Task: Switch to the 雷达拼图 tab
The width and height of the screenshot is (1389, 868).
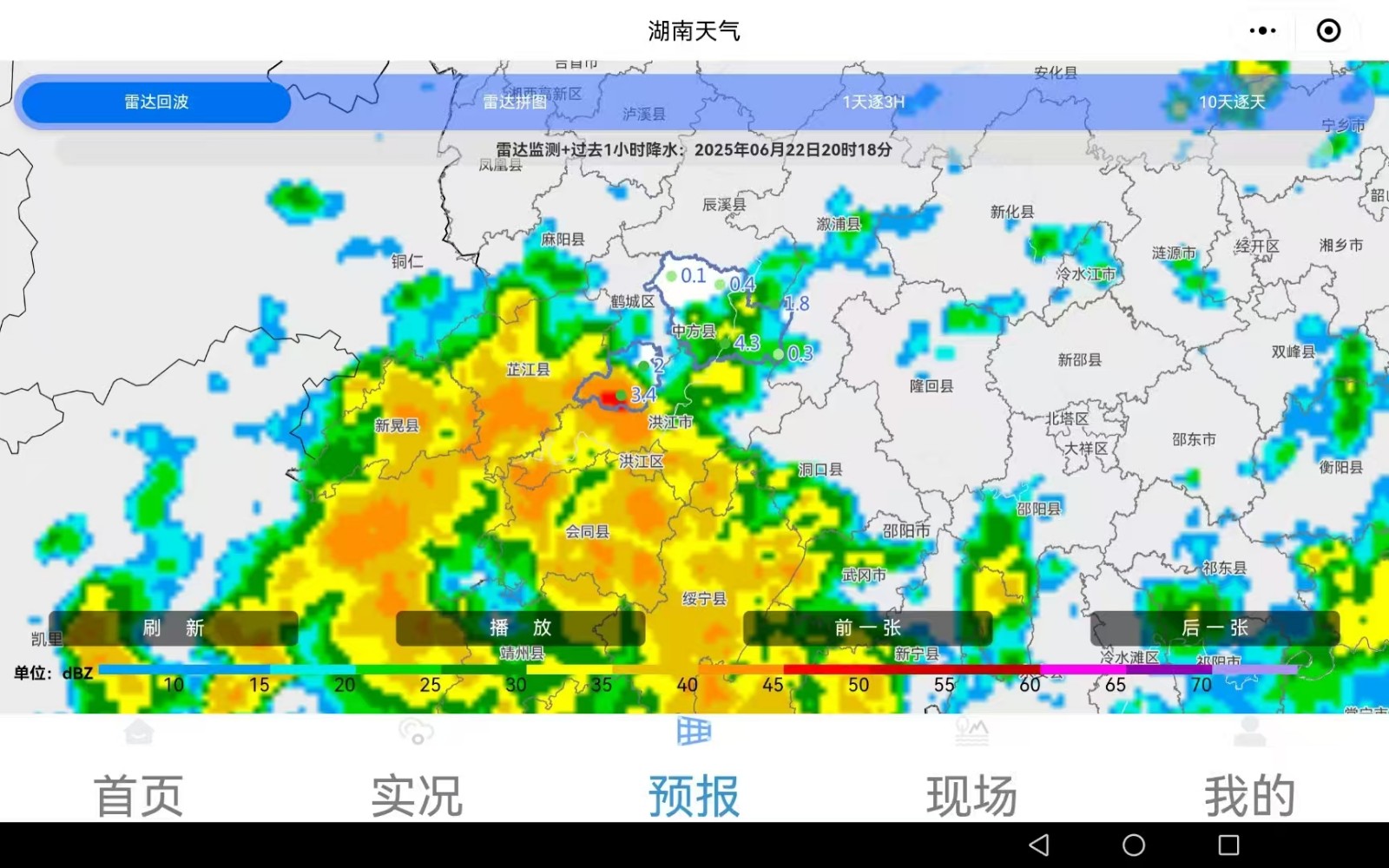Action: click(x=515, y=102)
